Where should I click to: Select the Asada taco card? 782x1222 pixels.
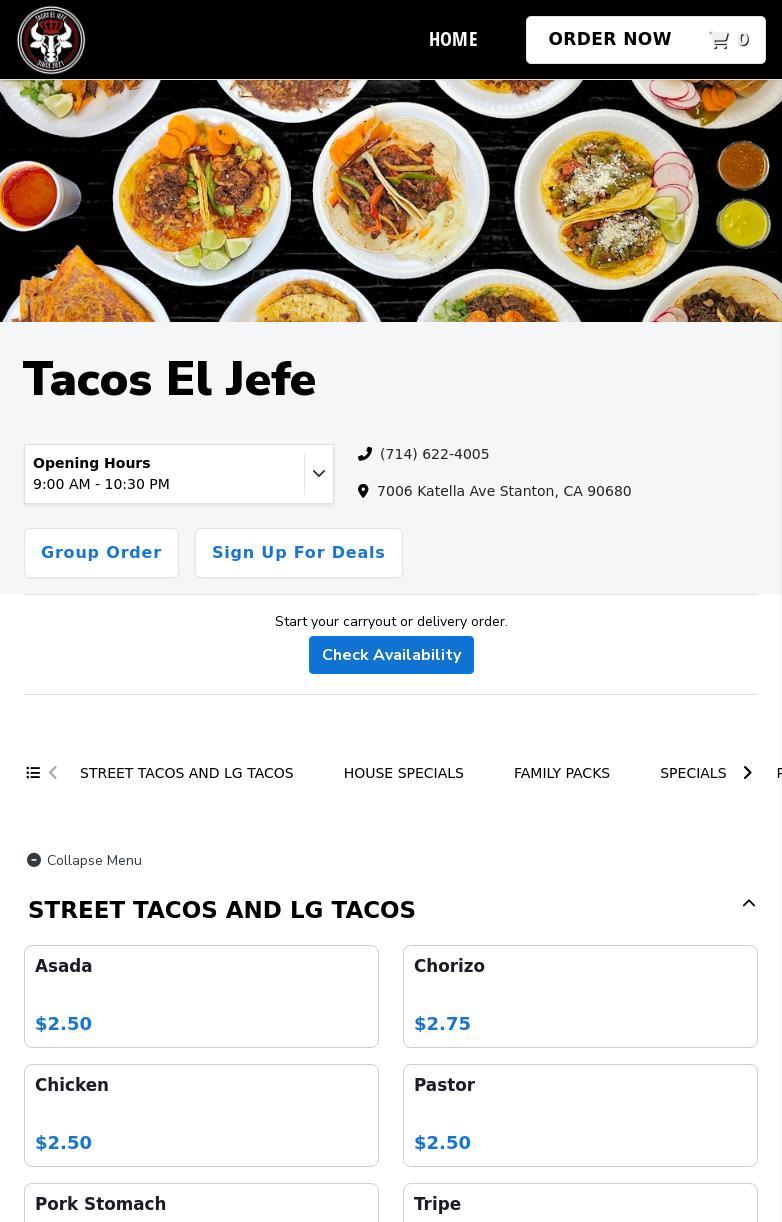point(201,996)
